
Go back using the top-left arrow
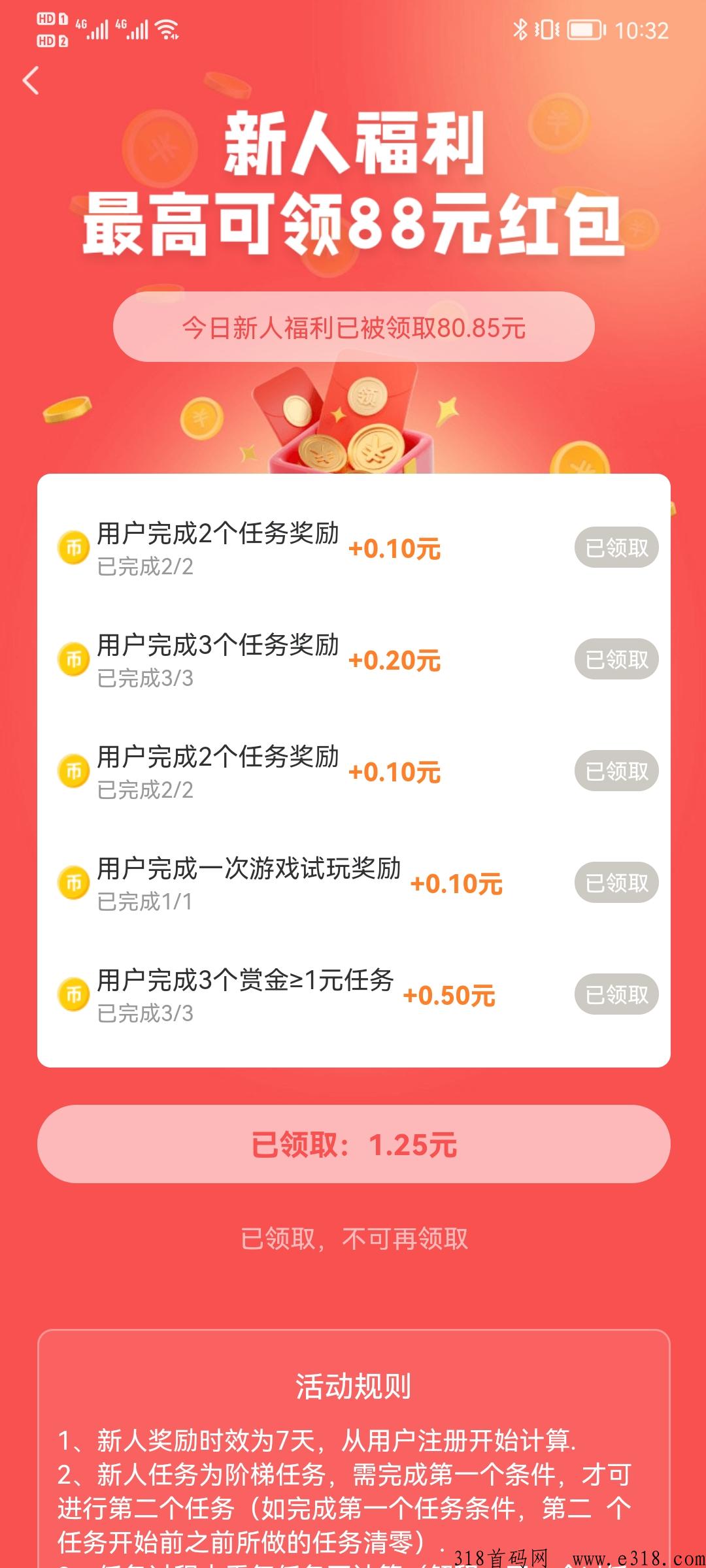pos(31,80)
